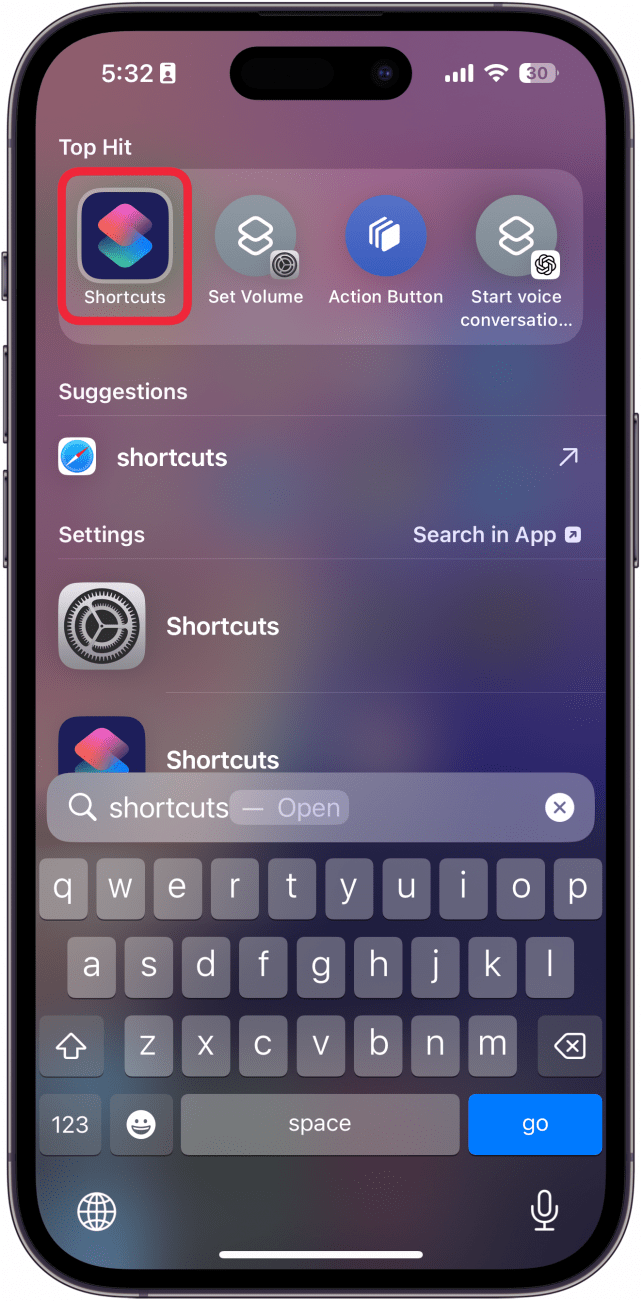642x1301 pixels.
Task: Open the emoji keyboard
Action: pos(141,1124)
